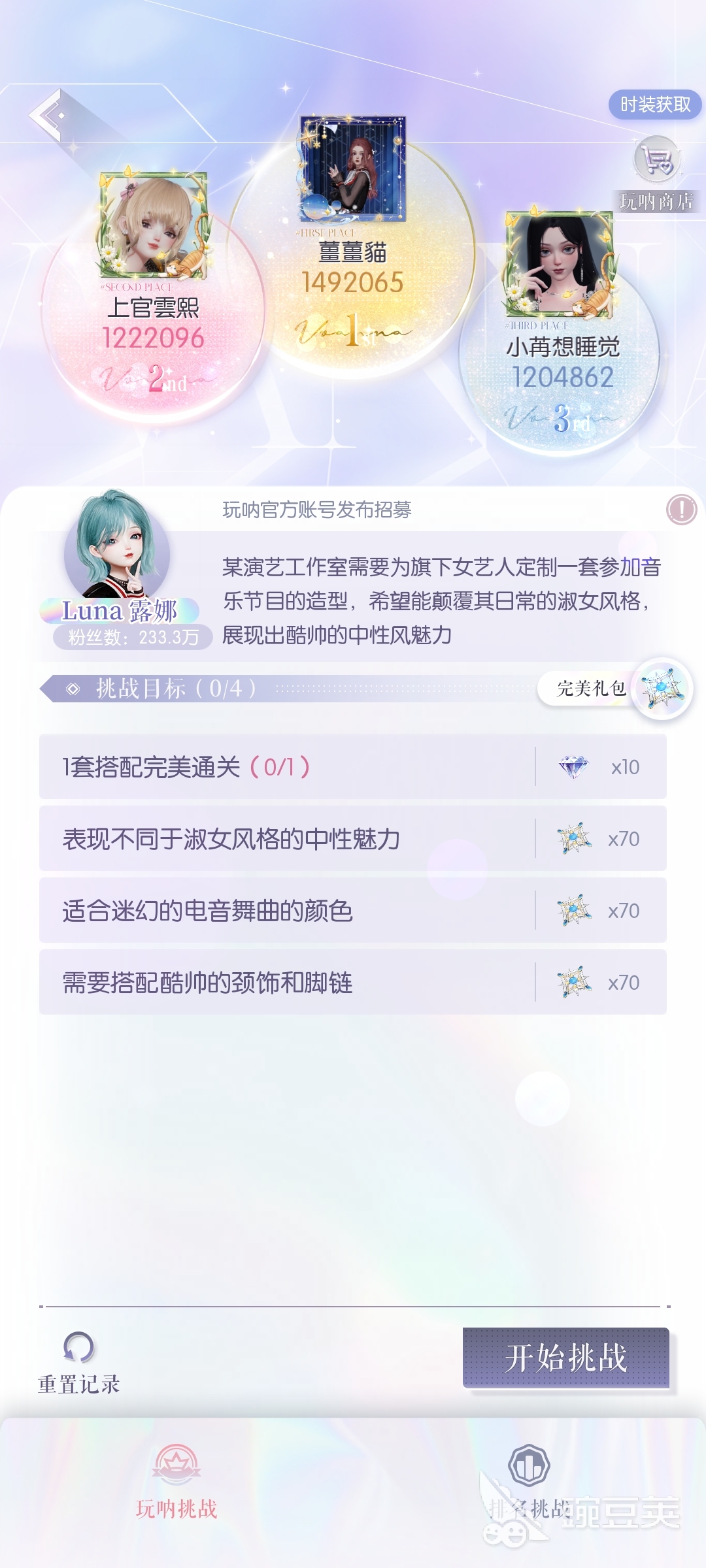Reset records with 重置记录

pyautogui.click(x=78, y=1362)
